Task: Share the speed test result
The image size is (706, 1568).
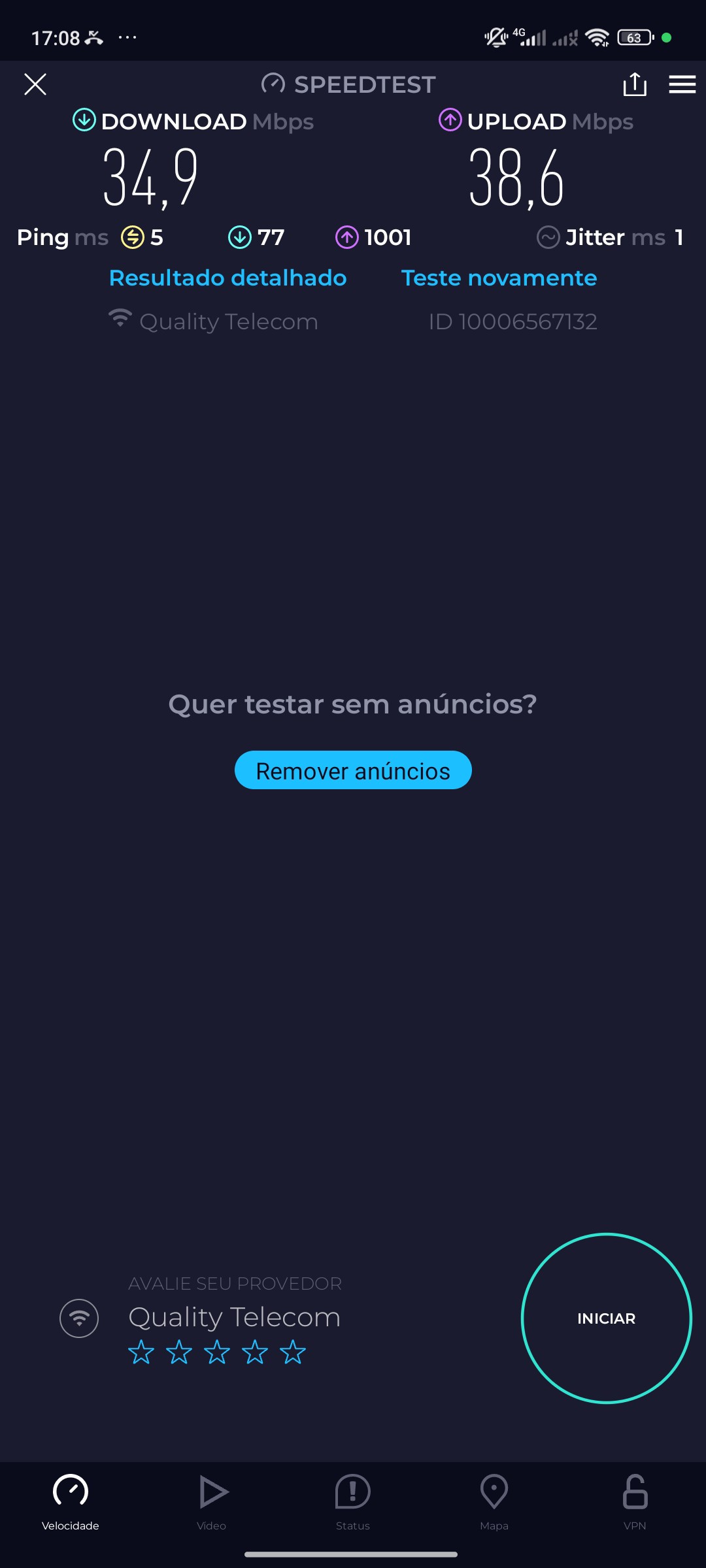Action: point(635,84)
